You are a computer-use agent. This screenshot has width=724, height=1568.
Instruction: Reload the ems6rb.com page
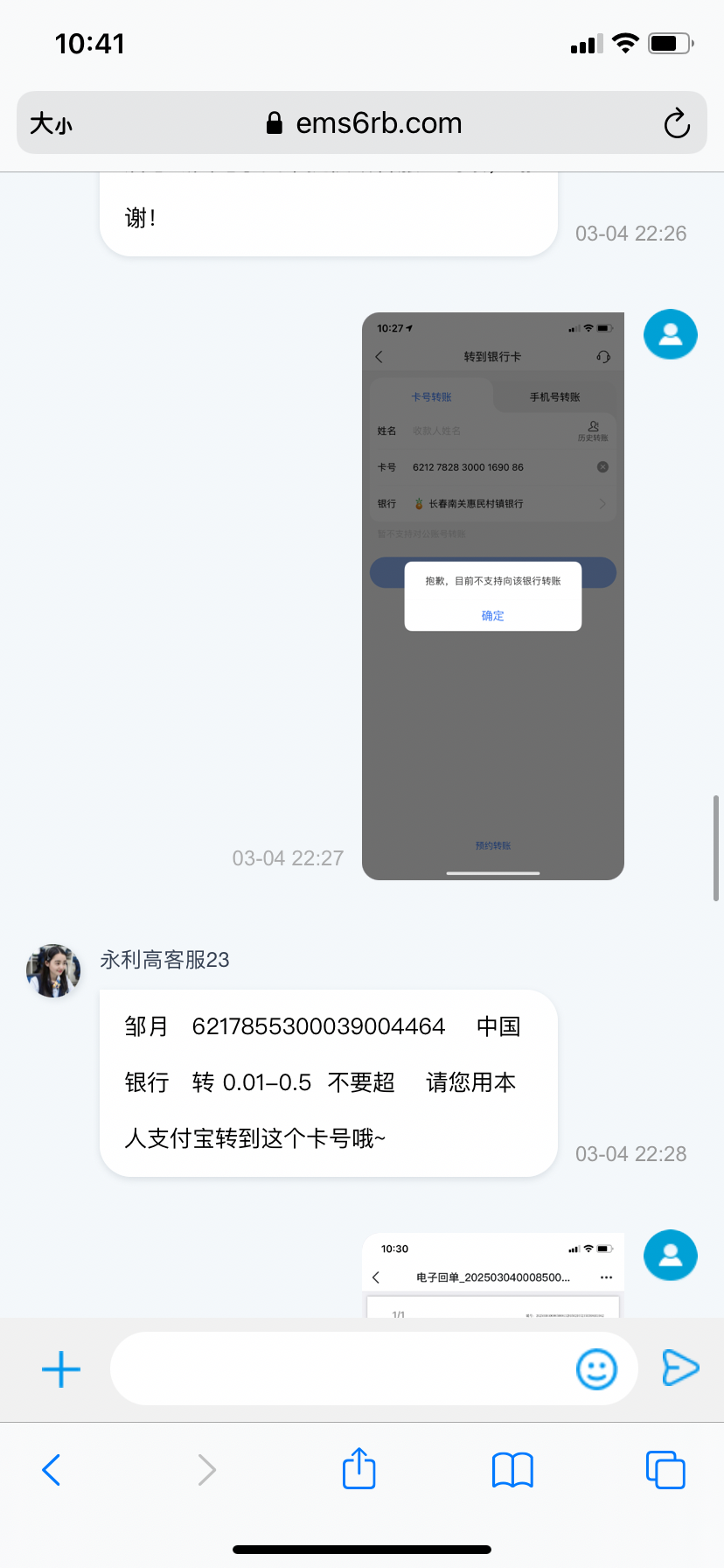(x=676, y=123)
